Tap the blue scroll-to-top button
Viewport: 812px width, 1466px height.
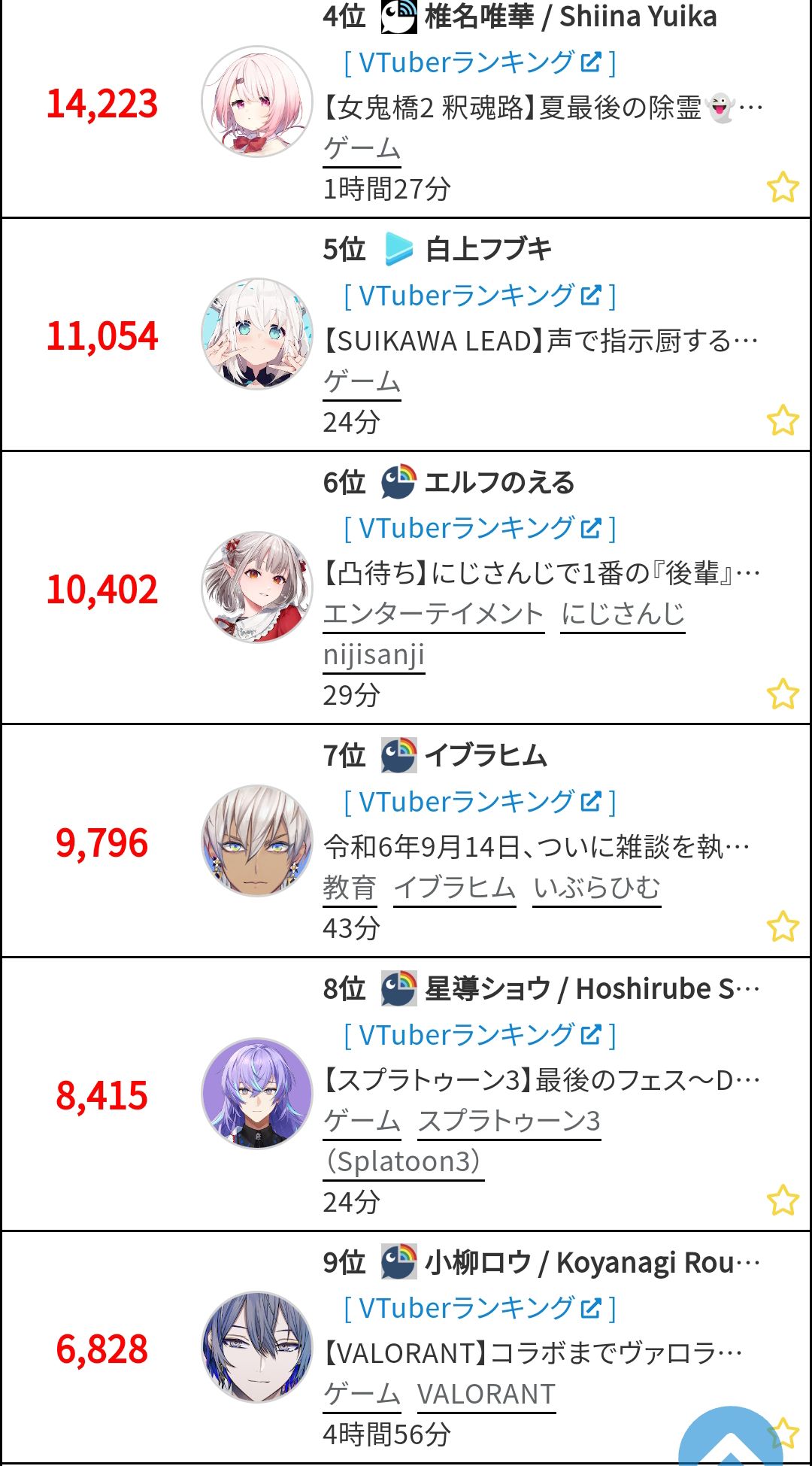point(728,1440)
